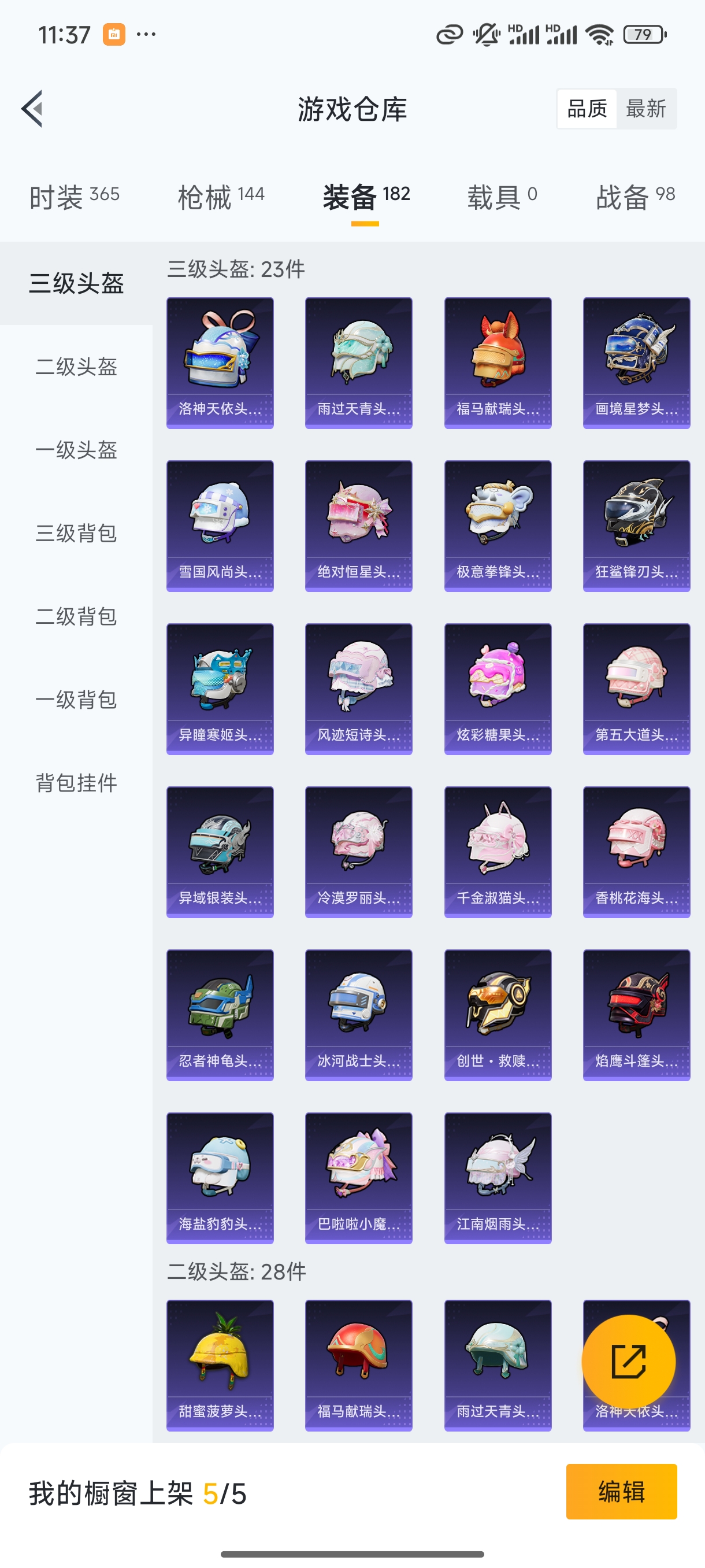View the 画境星梦 helmet
This screenshot has width=705, height=1568.
point(636,363)
